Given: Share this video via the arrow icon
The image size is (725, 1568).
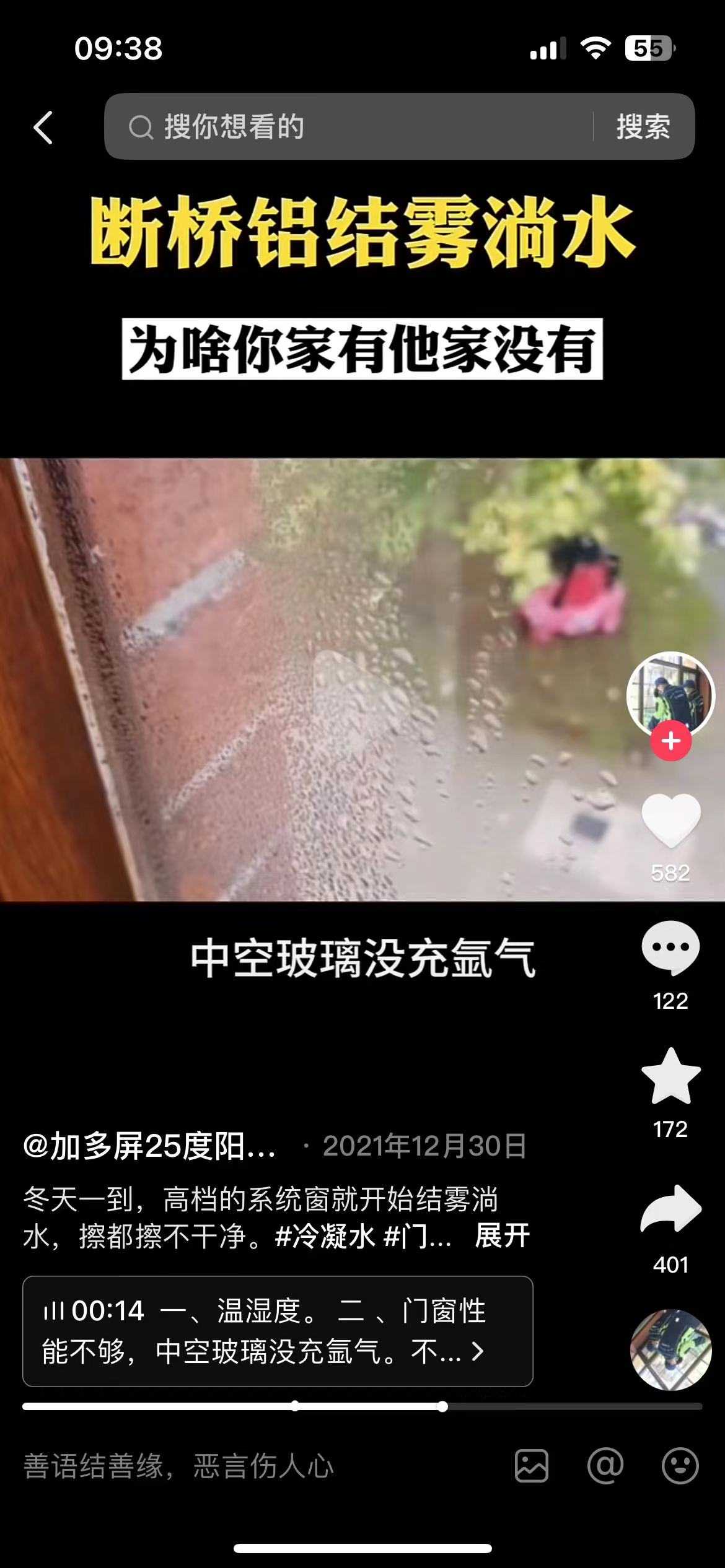Looking at the screenshot, I should pyautogui.click(x=670, y=1209).
